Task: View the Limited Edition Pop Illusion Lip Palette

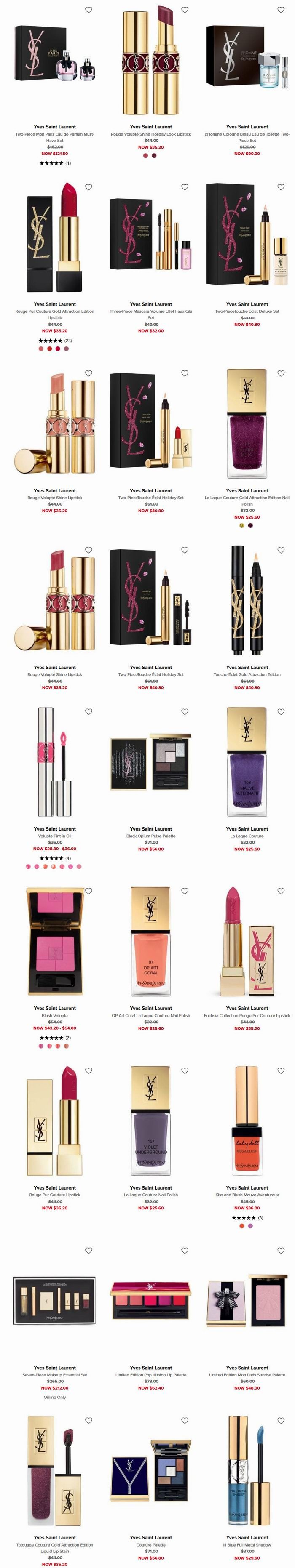Action: click(150, 1374)
